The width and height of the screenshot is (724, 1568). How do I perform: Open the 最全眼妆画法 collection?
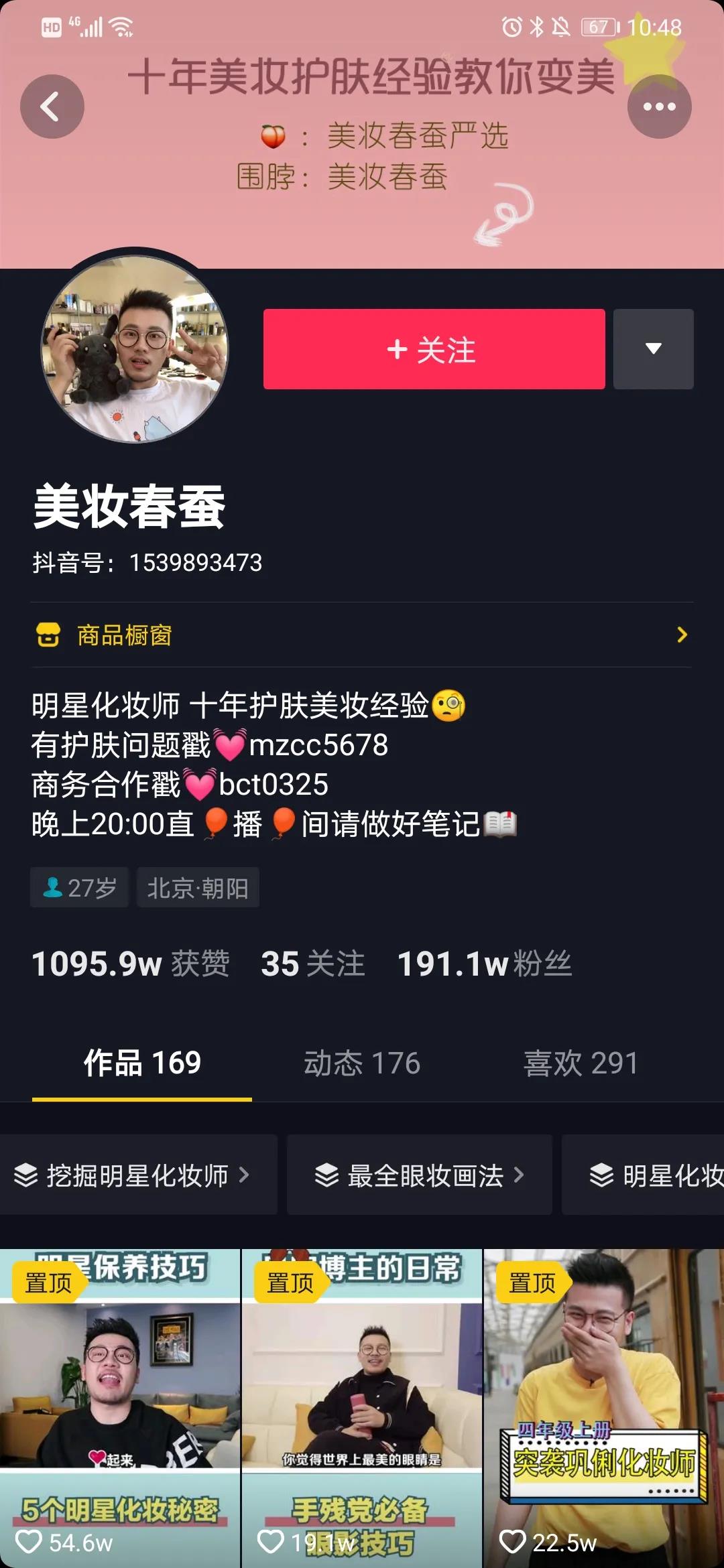tap(420, 1175)
